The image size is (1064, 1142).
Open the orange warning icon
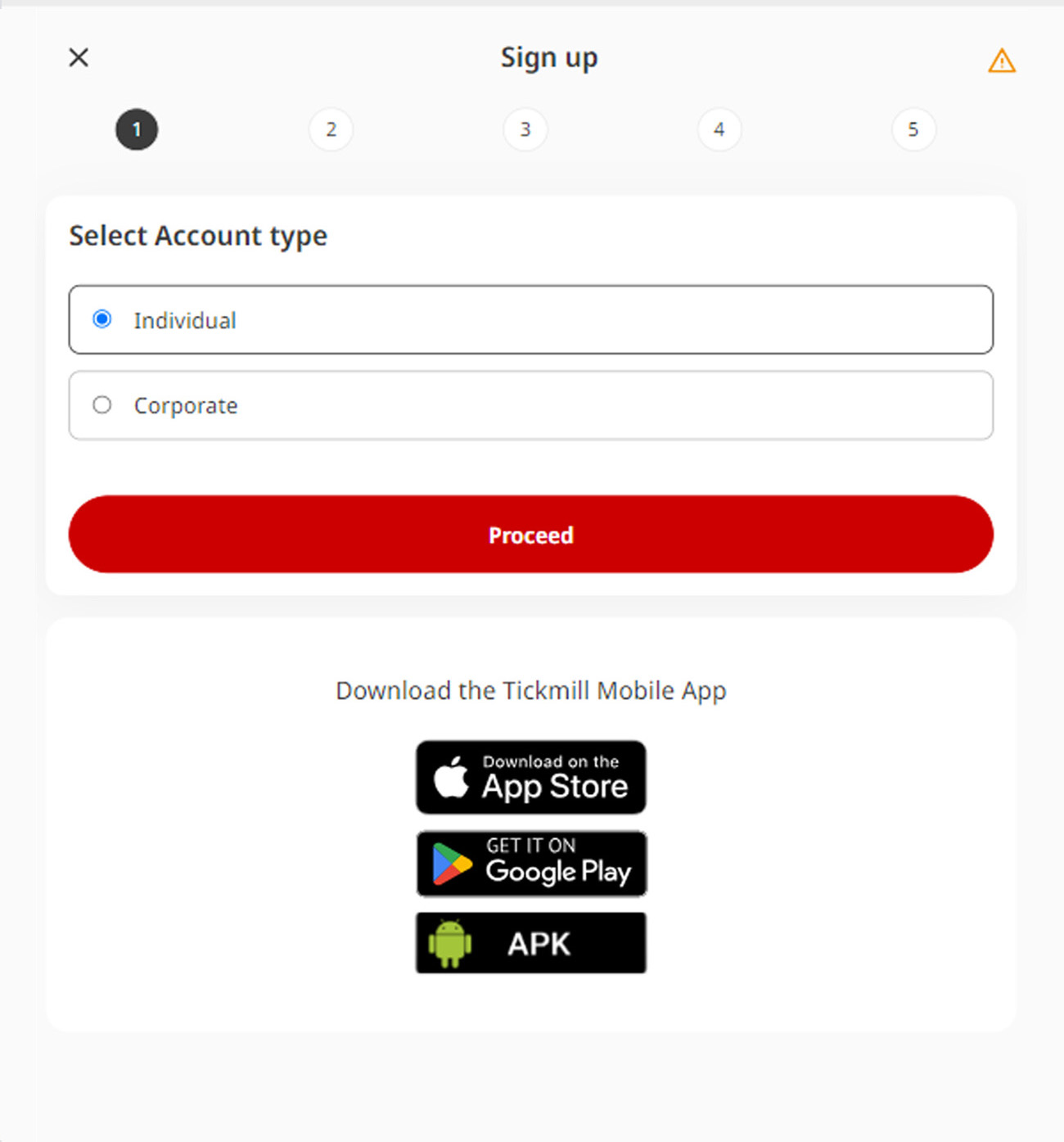[1001, 61]
